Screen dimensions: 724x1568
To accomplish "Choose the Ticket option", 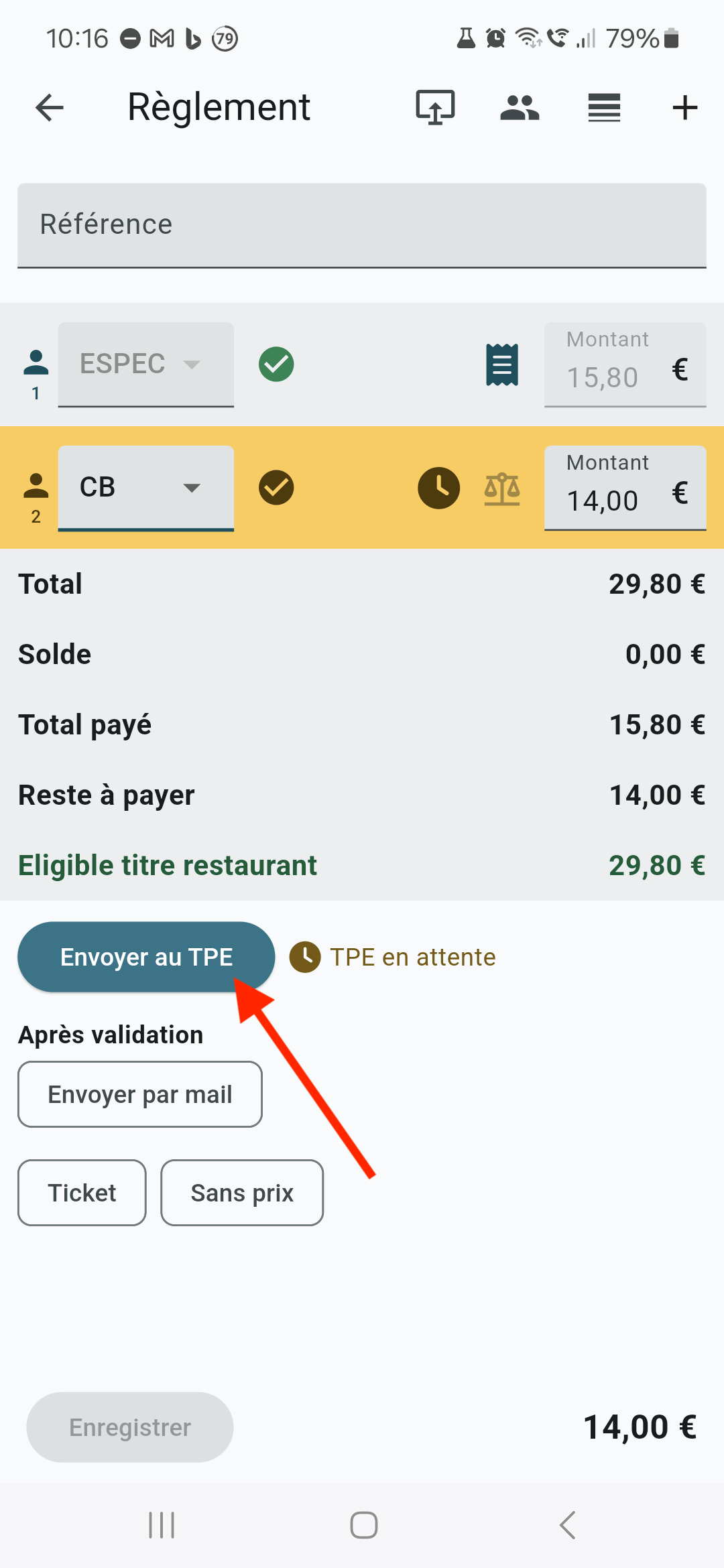I will point(82,1193).
